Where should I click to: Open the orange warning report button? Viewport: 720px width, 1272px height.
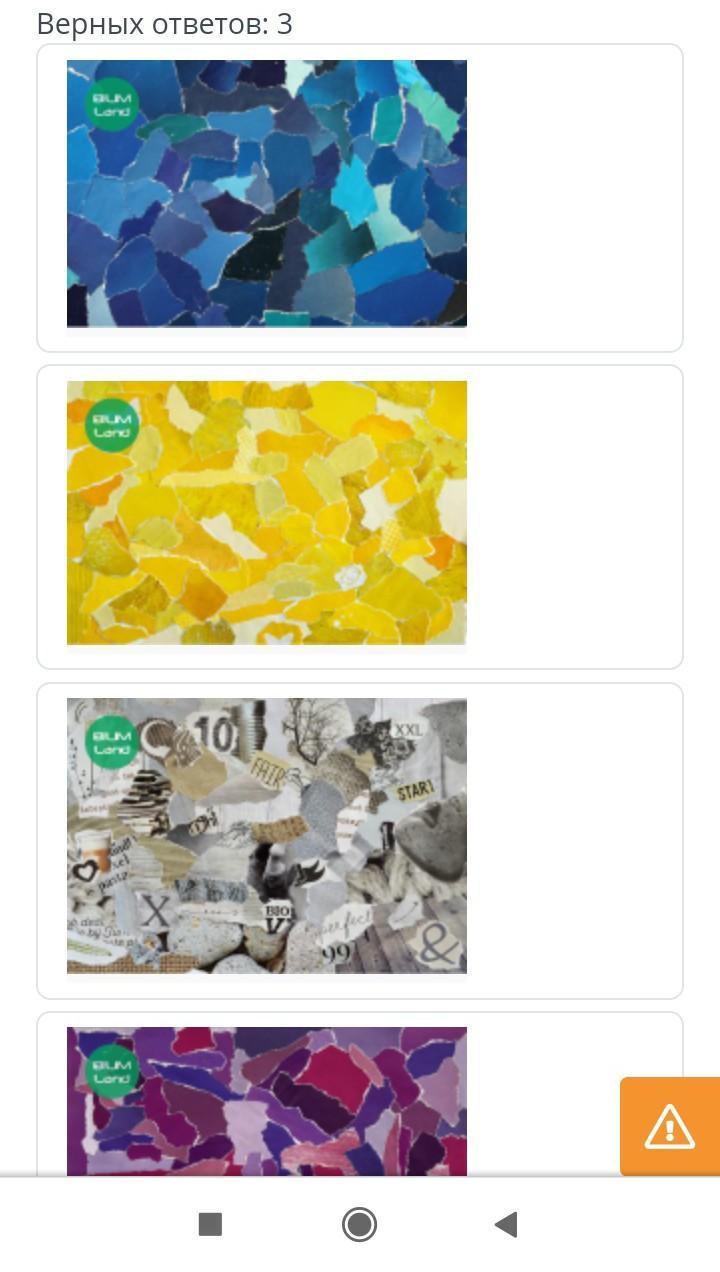point(669,1126)
